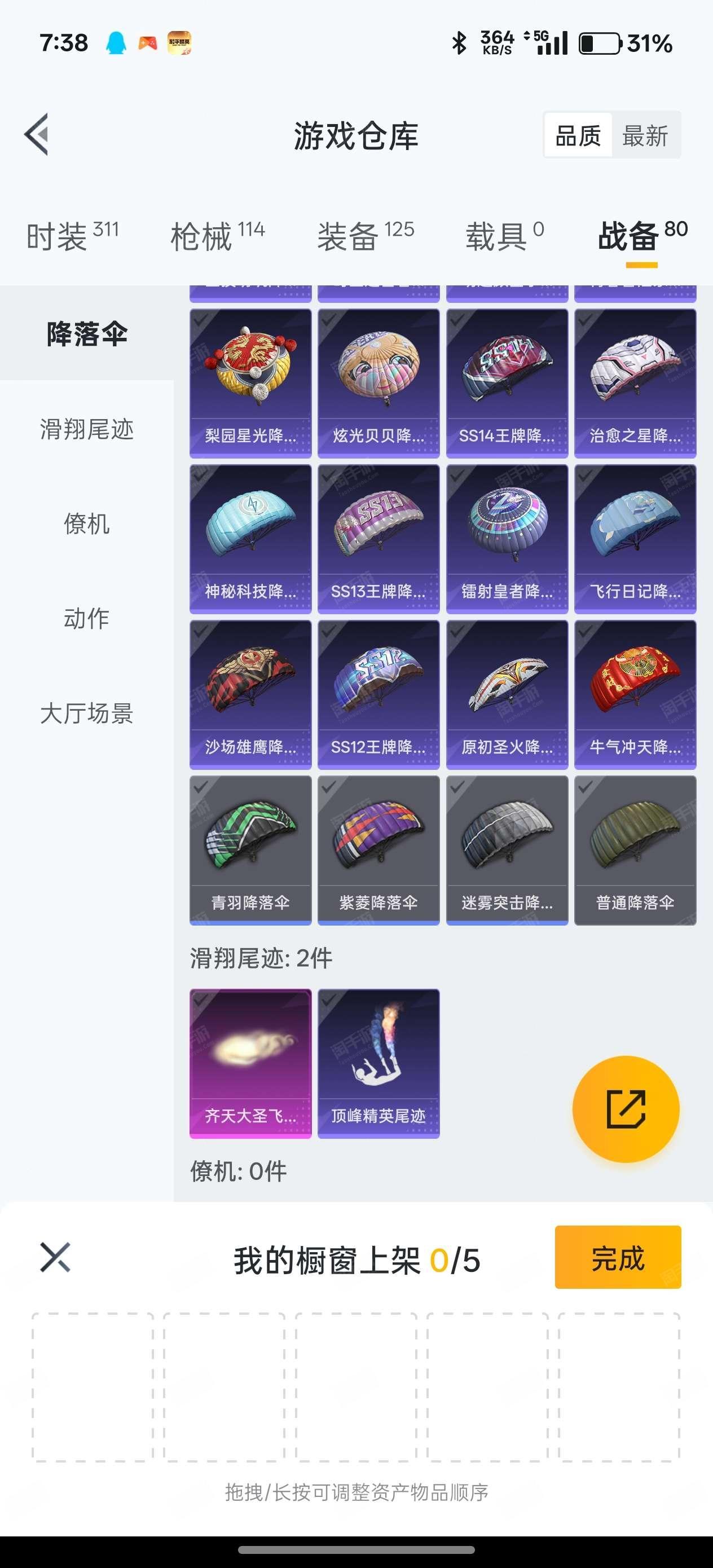The height and width of the screenshot is (1568, 713).
Task: Select 僚机 category in sidebar
Action: point(86,523)
